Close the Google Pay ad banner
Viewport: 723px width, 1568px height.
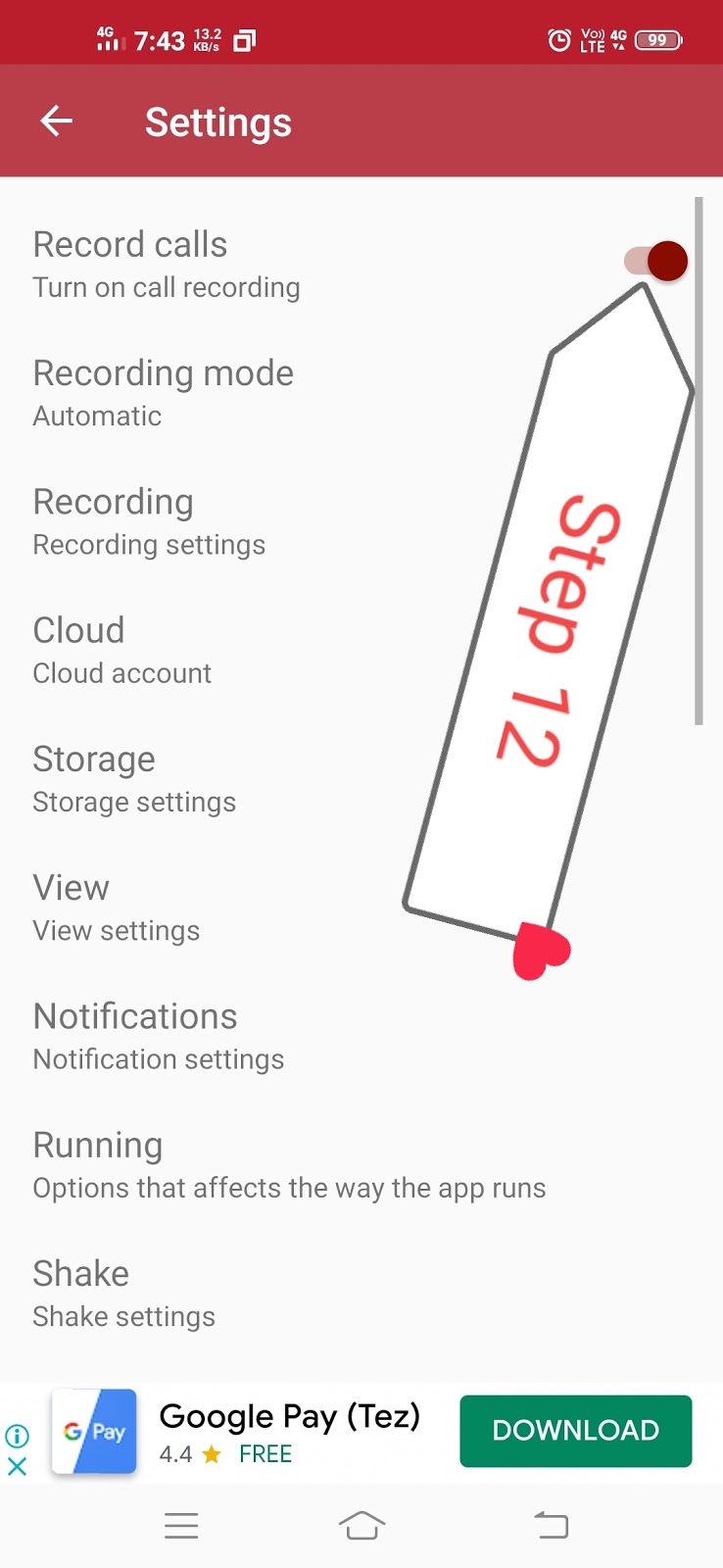click(17, 1467)
